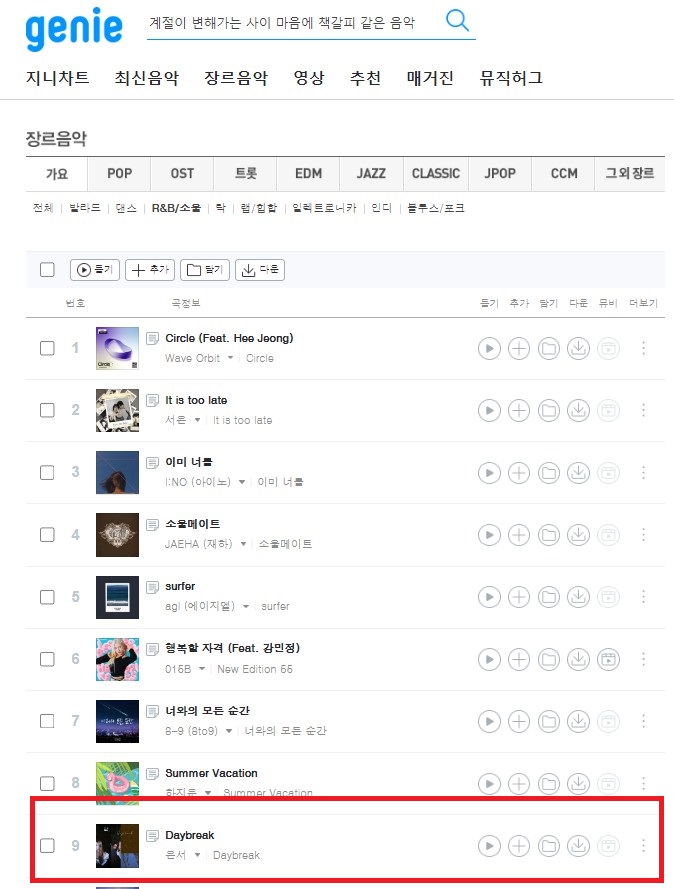
Task: Switch to the POP genre tab
Action: pos(119,173)
